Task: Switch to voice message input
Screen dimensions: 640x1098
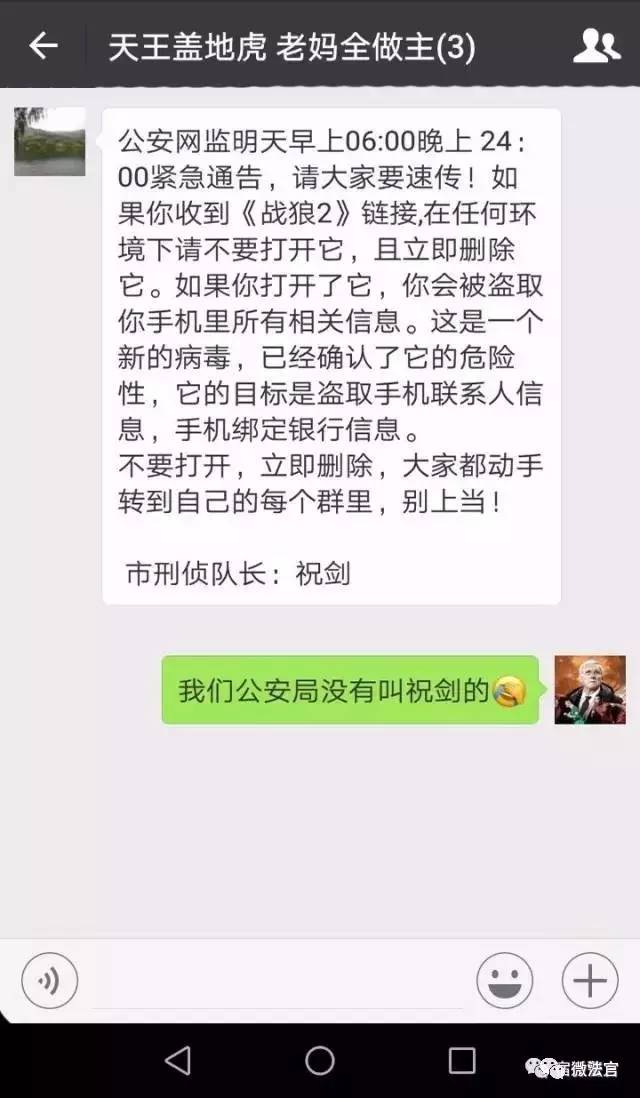Action: point(49,981)
